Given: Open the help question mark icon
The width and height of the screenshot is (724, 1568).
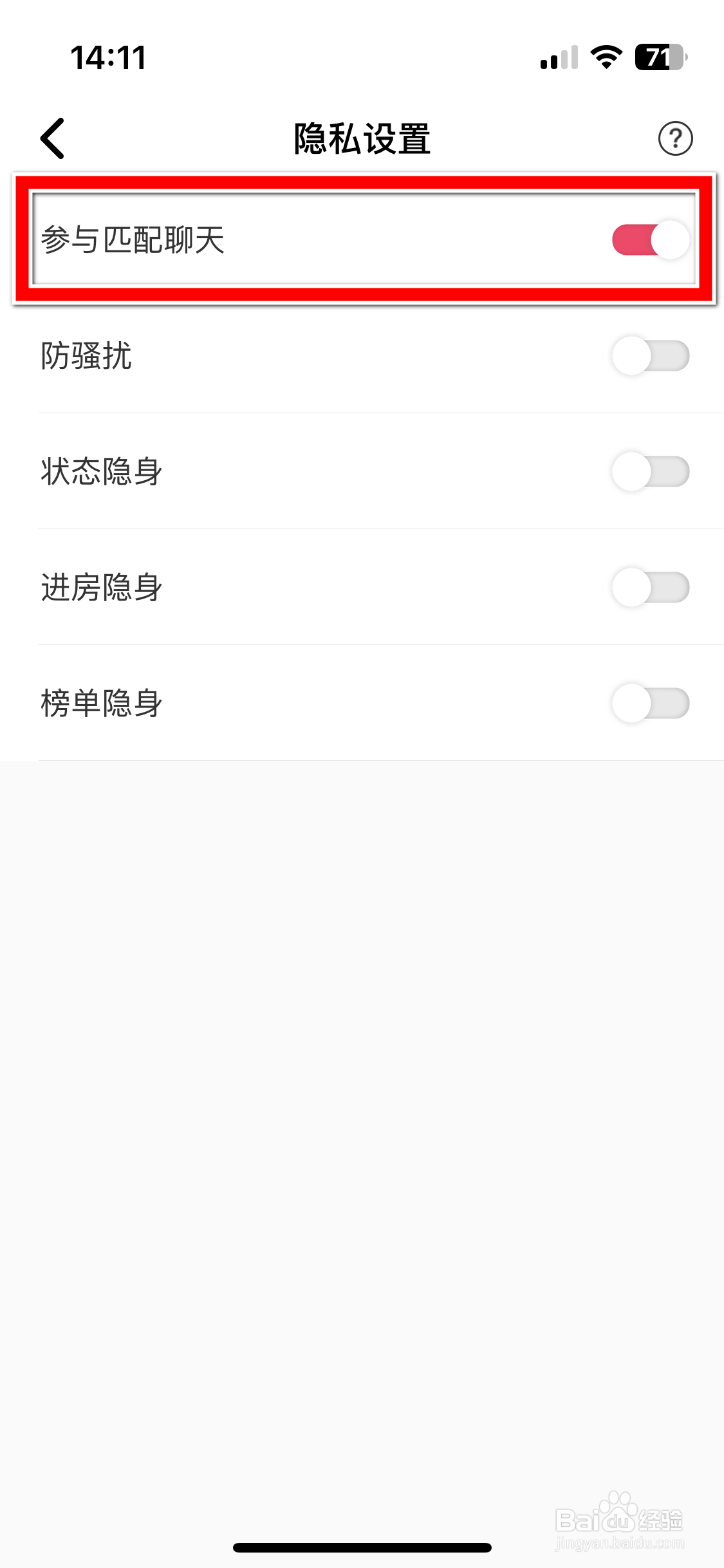Looking at the screenshot, I should point(675,138).
